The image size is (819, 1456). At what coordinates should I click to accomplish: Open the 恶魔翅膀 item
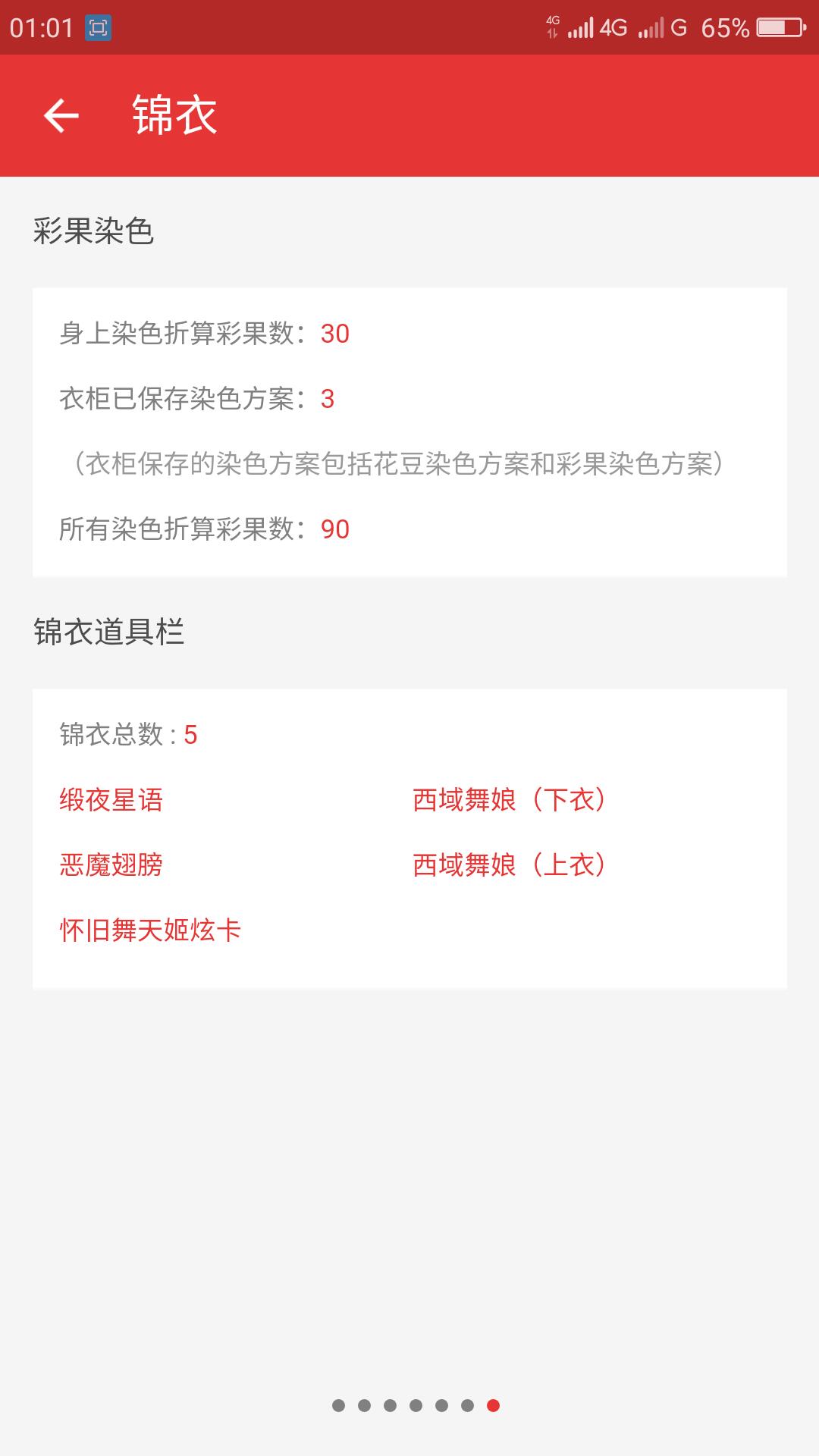pyautogui.click(x=111, y=865)
